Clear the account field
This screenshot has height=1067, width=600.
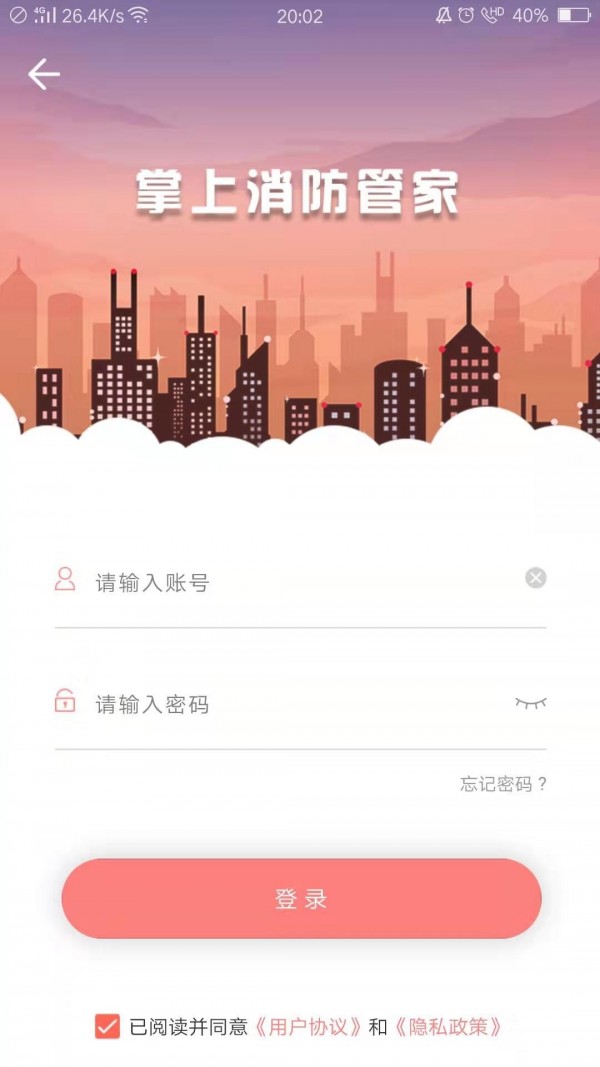coord(536,578)
